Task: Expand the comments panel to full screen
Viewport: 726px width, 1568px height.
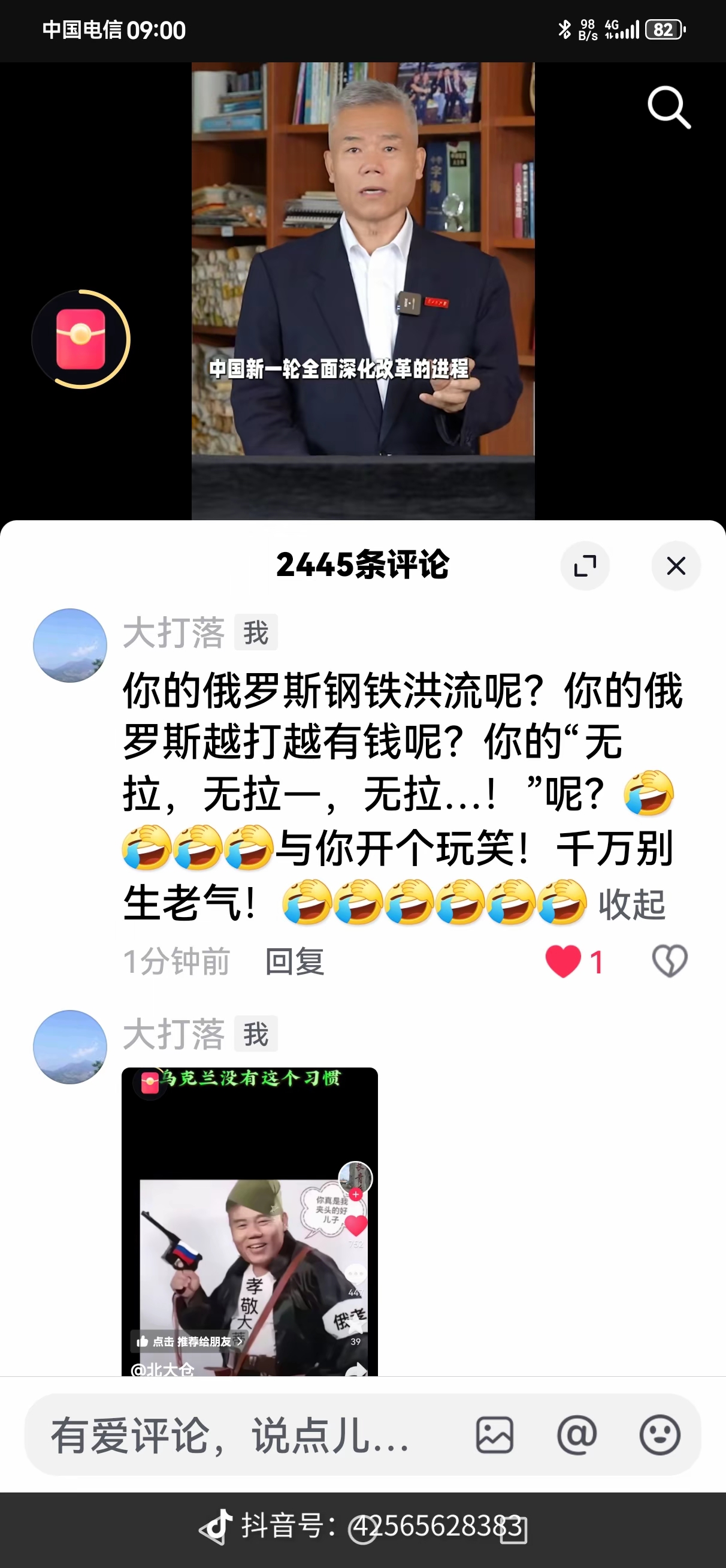Action: coord(585,566)
